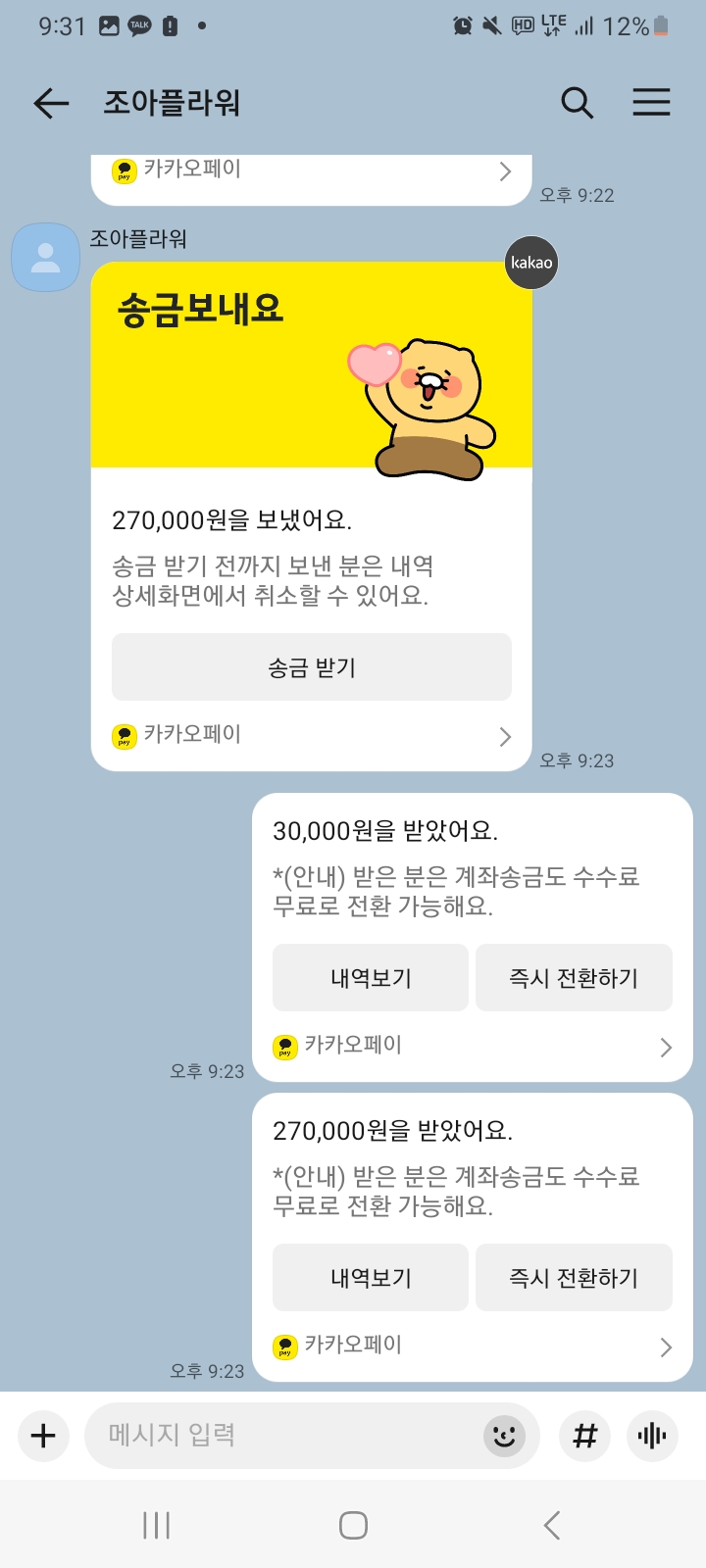The image size is (706, 1568).
Task: Show recent apps
Action: point(157,1525)
